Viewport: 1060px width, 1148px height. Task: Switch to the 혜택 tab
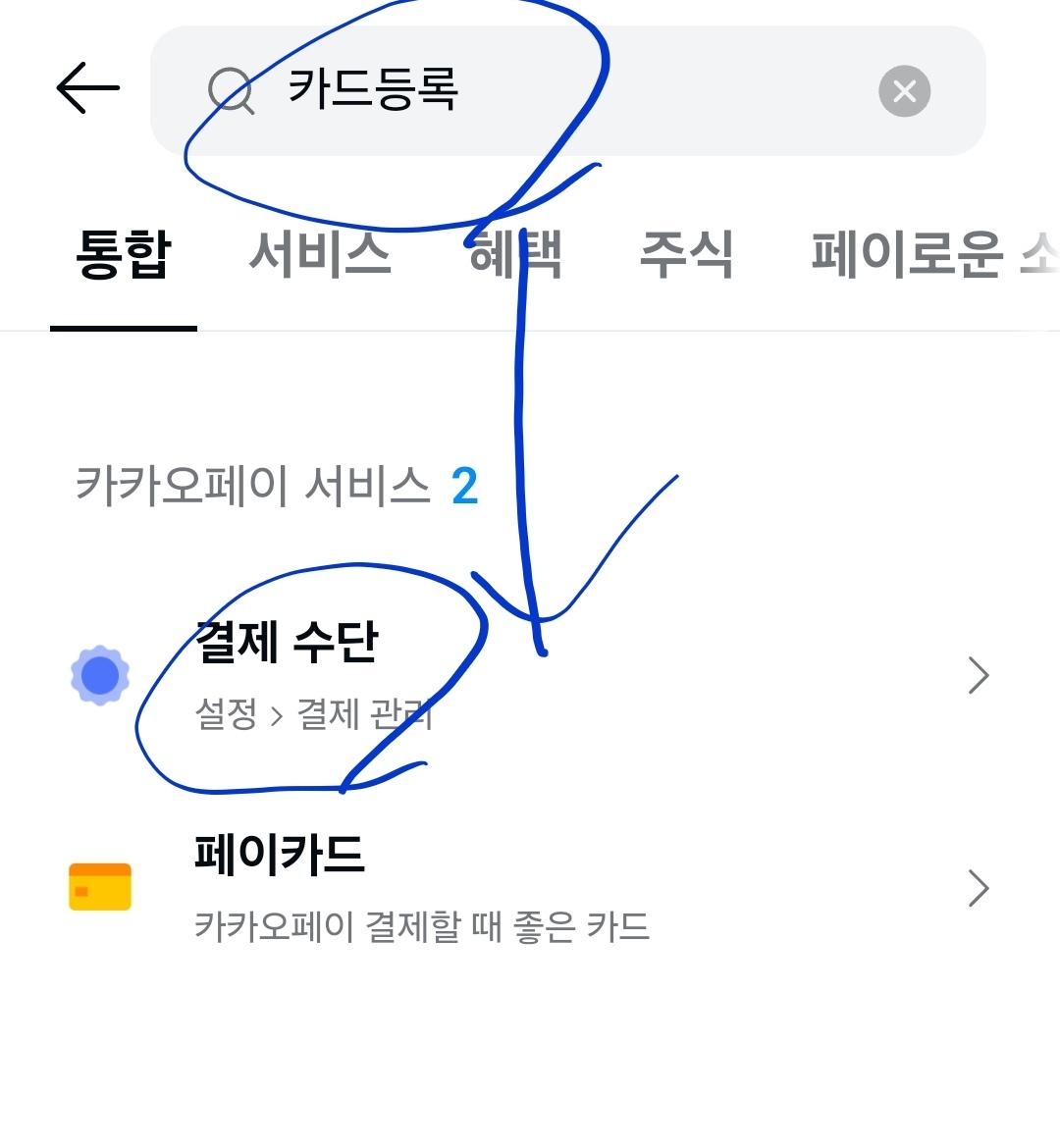point(515,255)
